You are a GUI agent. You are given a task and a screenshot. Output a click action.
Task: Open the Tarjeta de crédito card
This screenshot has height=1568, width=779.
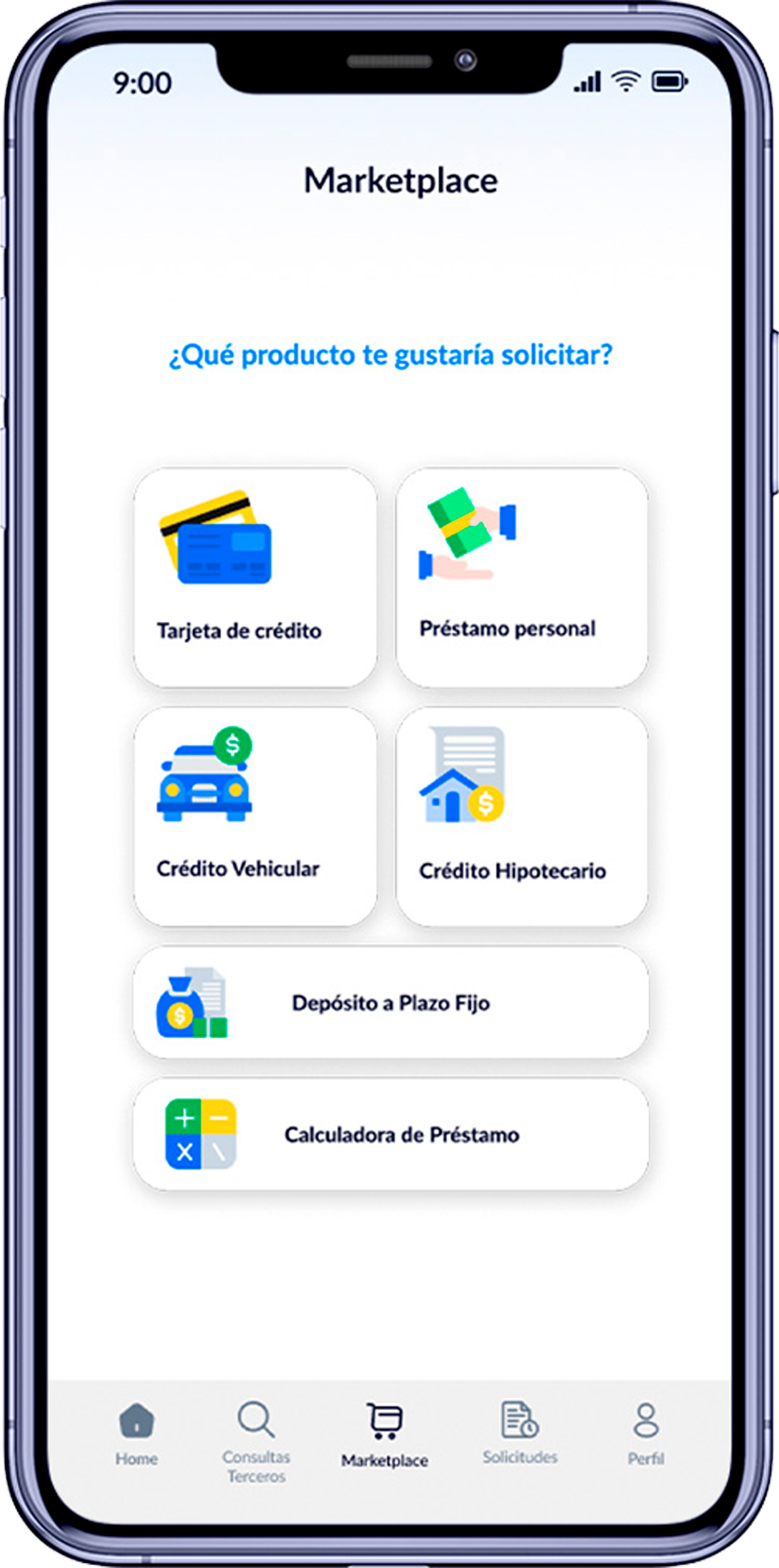(x=255, y=576)
